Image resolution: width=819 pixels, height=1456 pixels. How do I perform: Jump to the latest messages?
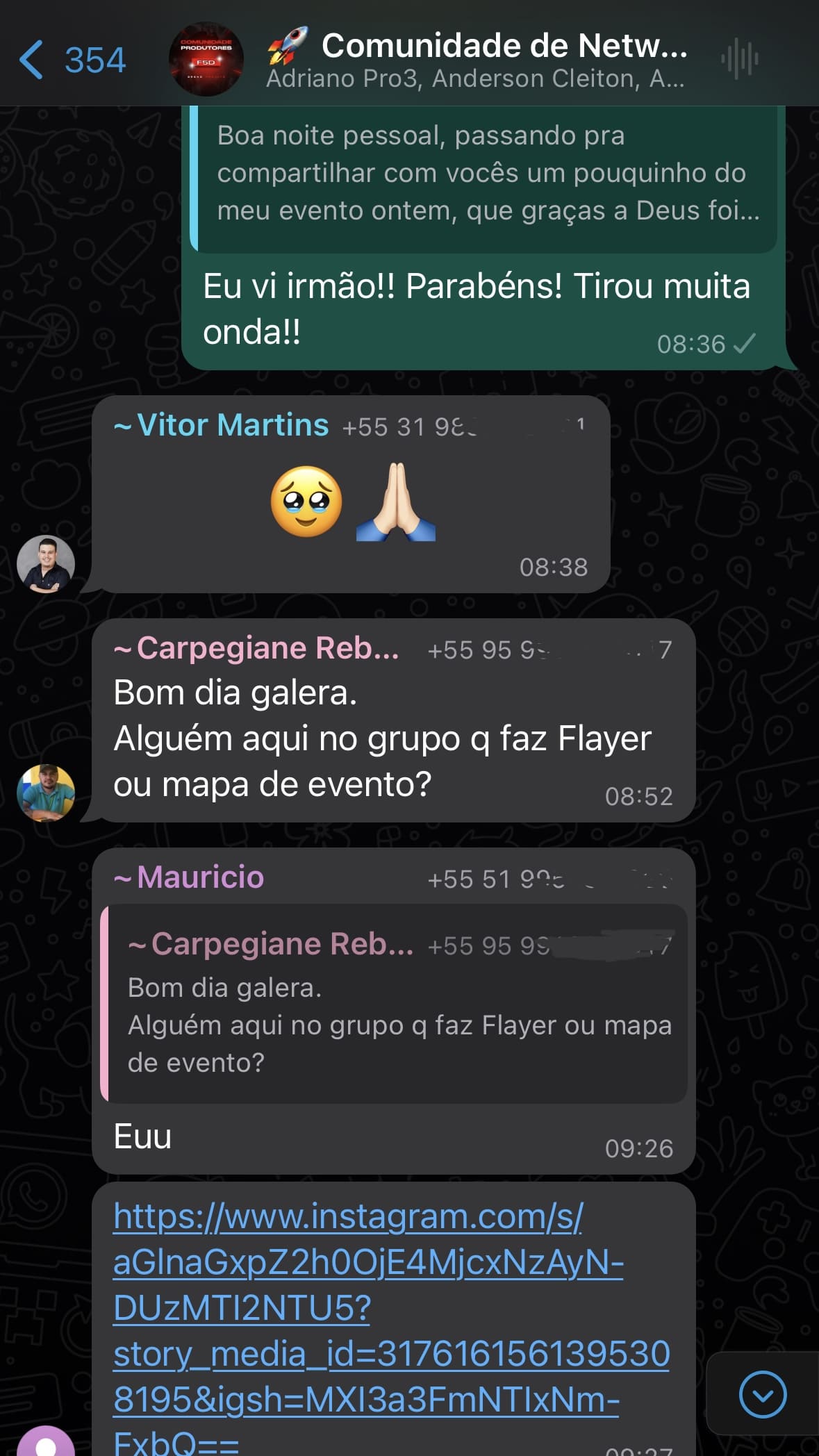(762, 1394)
